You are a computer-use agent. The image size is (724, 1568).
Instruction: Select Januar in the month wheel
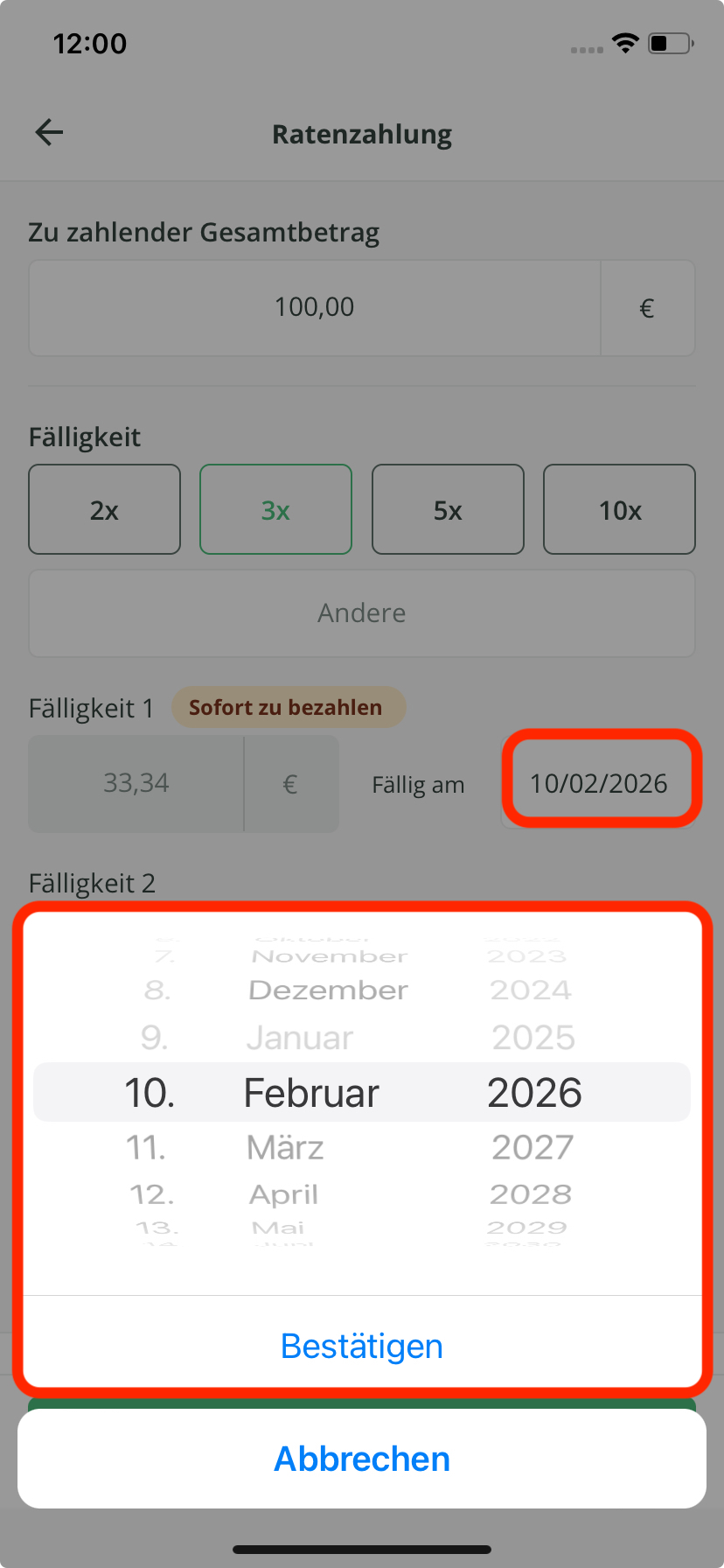pos(300,1038)
